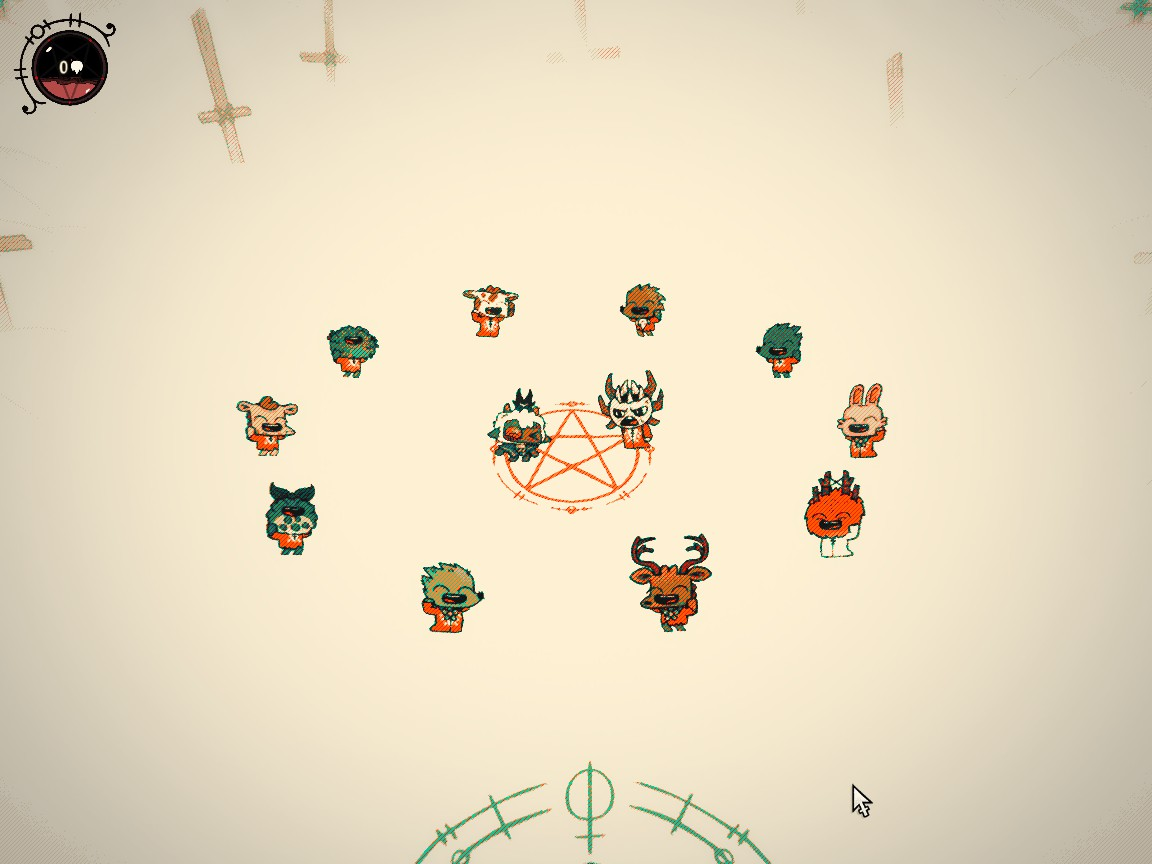Choose the pink rabbit cultist
The image size is (1152, 864).
coord(861,423)
